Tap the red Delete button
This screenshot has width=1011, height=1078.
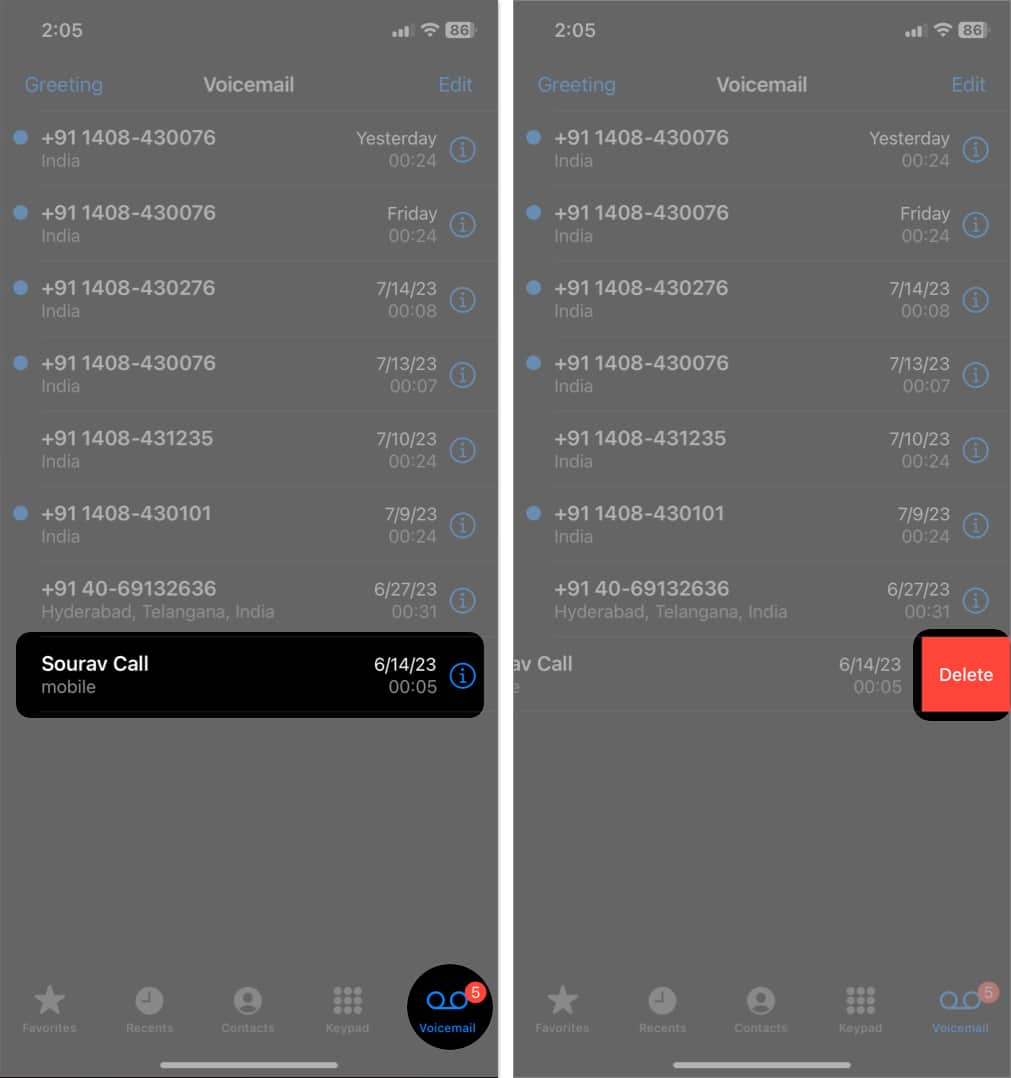click(965, 675)
